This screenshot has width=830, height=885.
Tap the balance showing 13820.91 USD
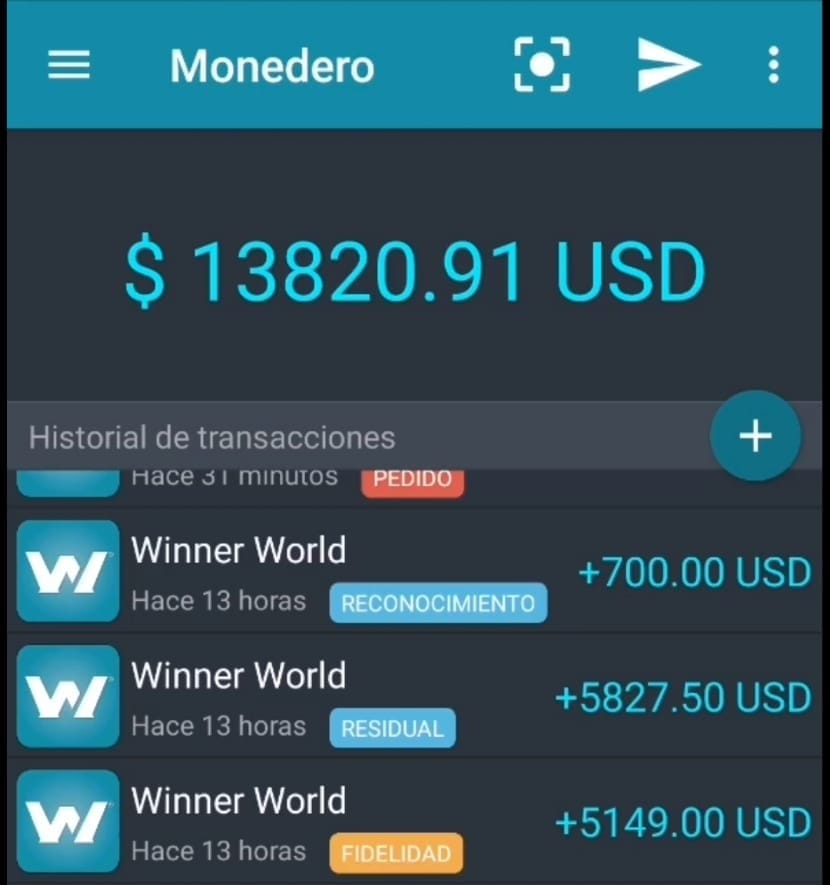click(415, 268)
